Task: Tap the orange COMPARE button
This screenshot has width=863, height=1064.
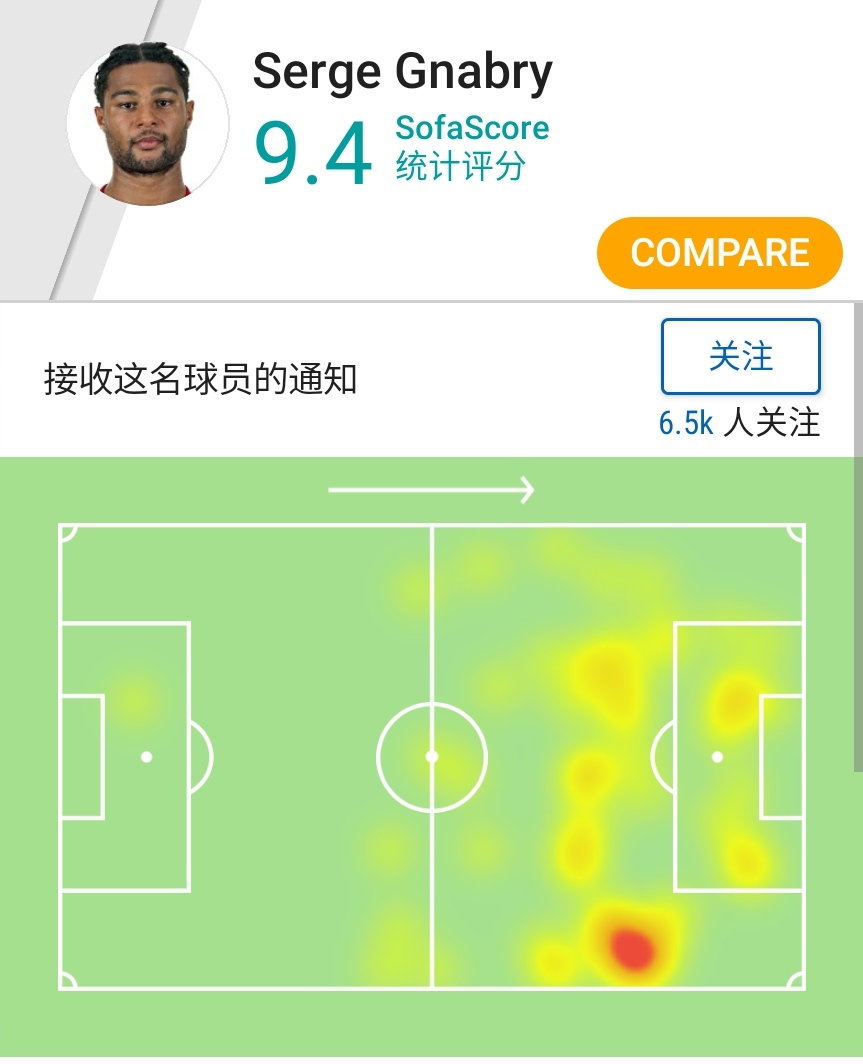Action: [x=719, y=253]
